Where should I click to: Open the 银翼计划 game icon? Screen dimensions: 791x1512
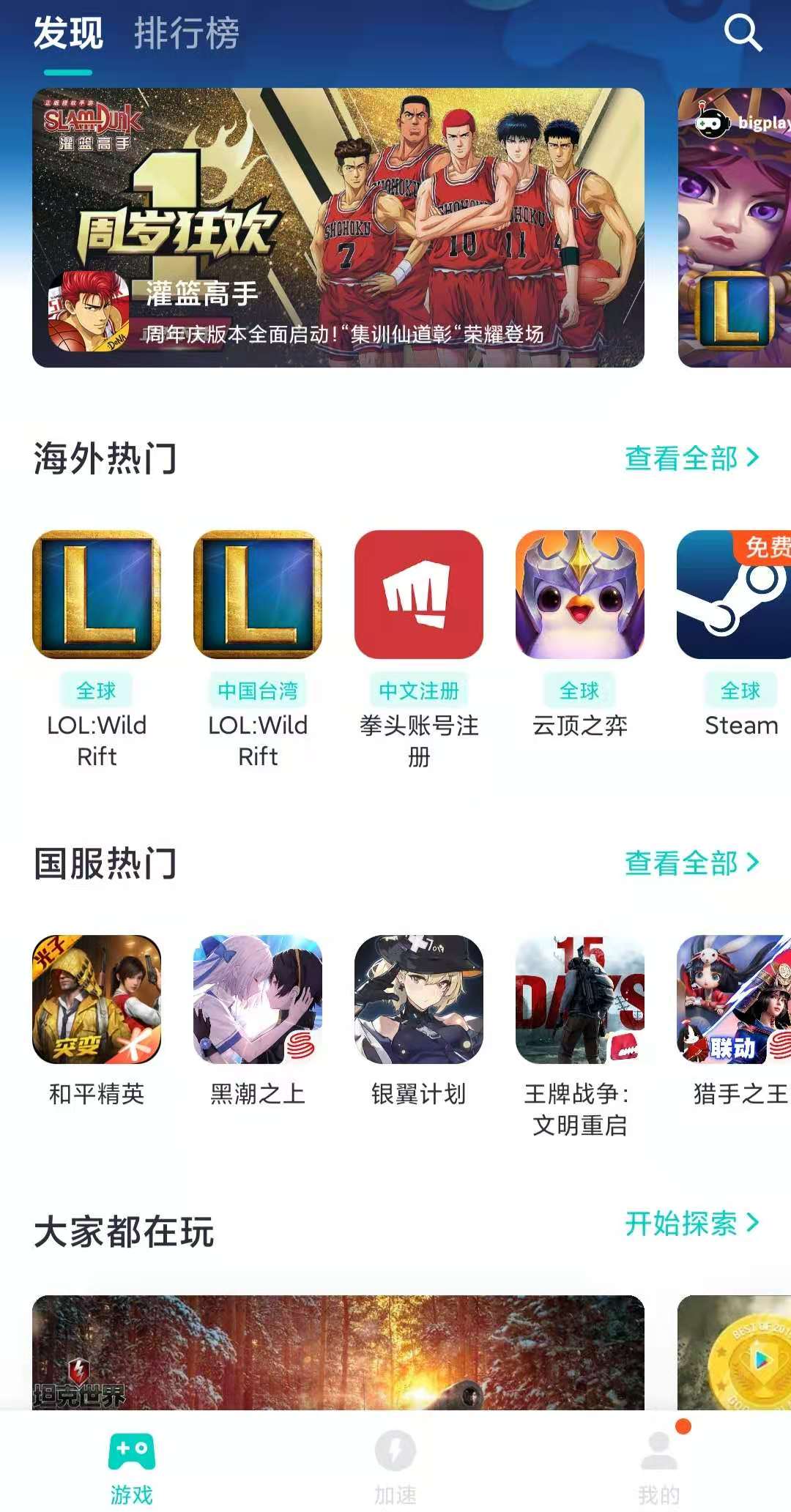tap(419, 1003)
